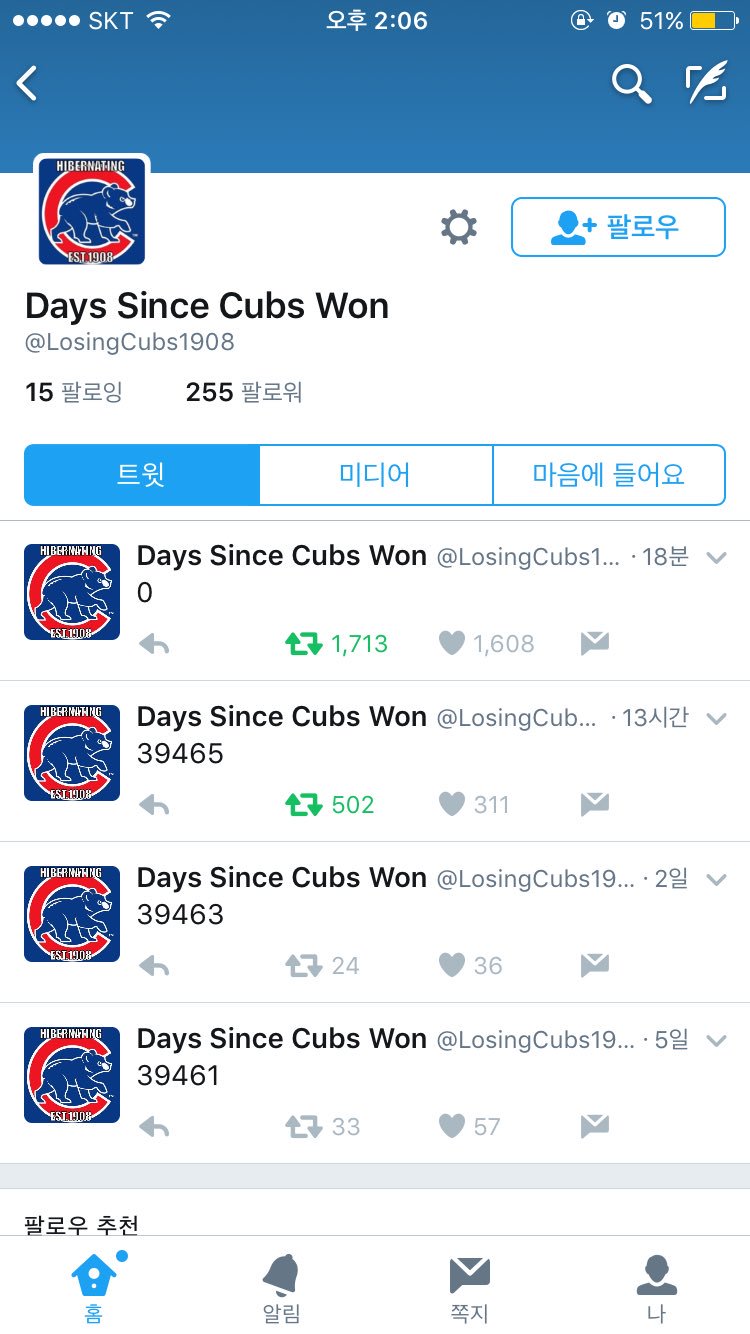Go back using the top-left arrow

pos(28,84)
